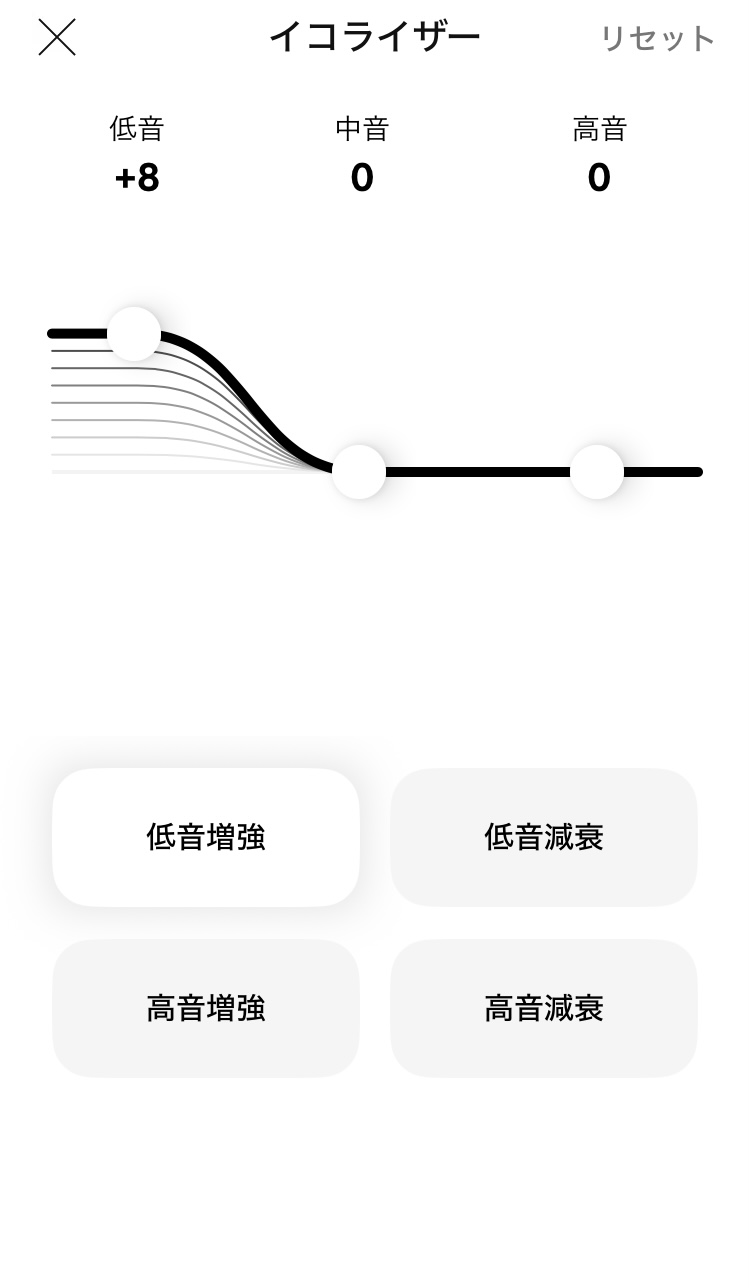Tap リセット to reset equalizer

coord(657,39)
